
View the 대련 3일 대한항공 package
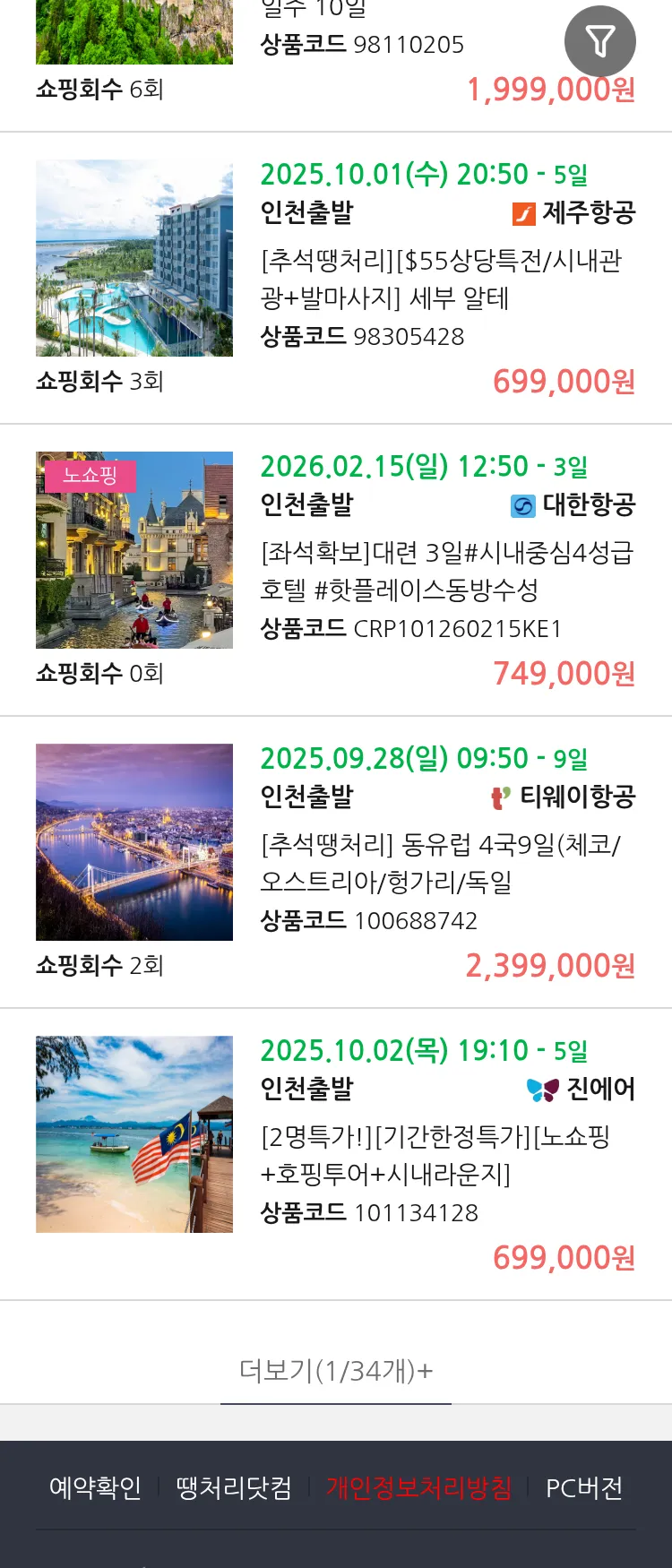(x=446, y=571)
